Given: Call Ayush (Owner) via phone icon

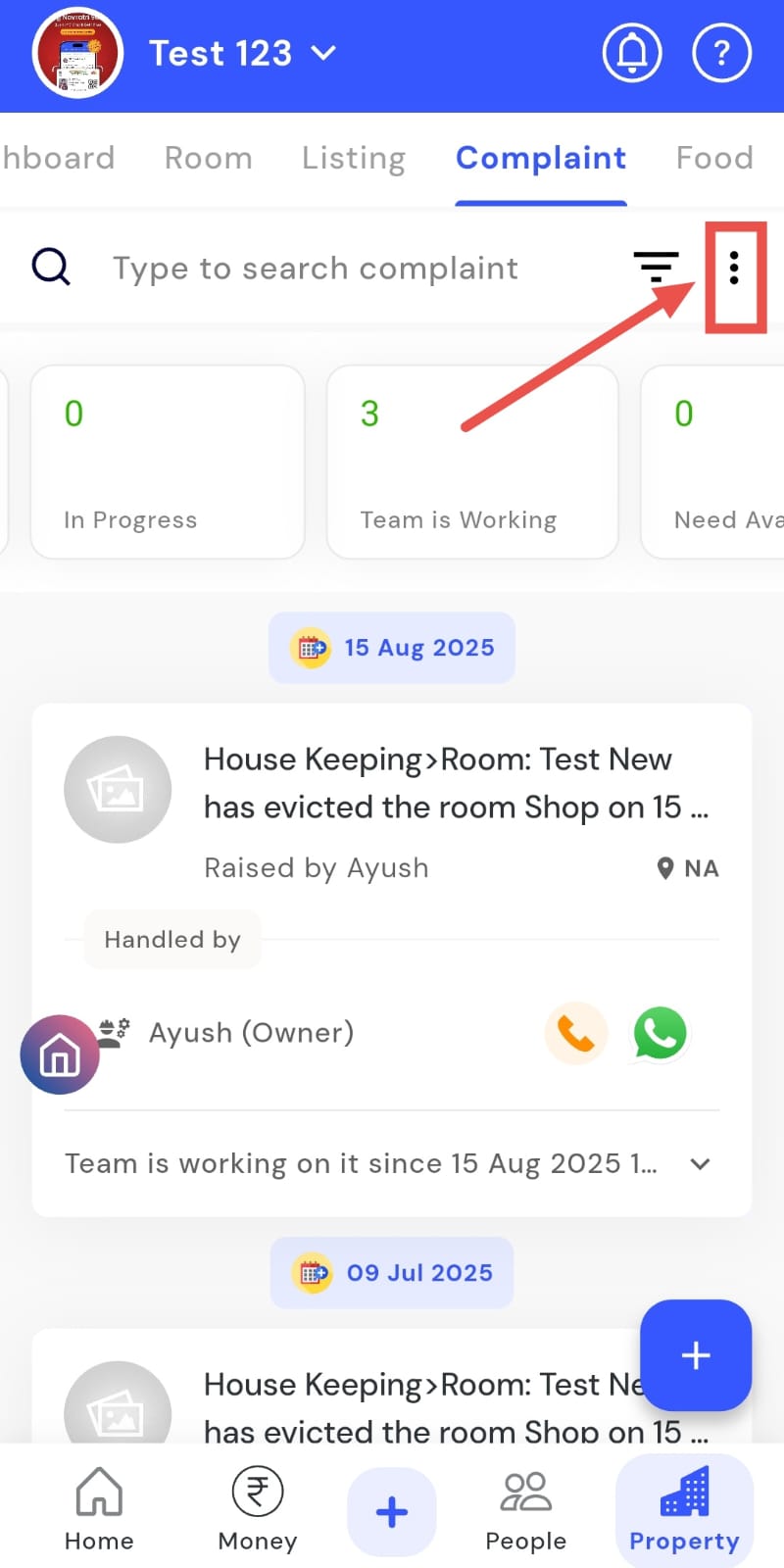Looking at the screenshot, I should 576,1033.
